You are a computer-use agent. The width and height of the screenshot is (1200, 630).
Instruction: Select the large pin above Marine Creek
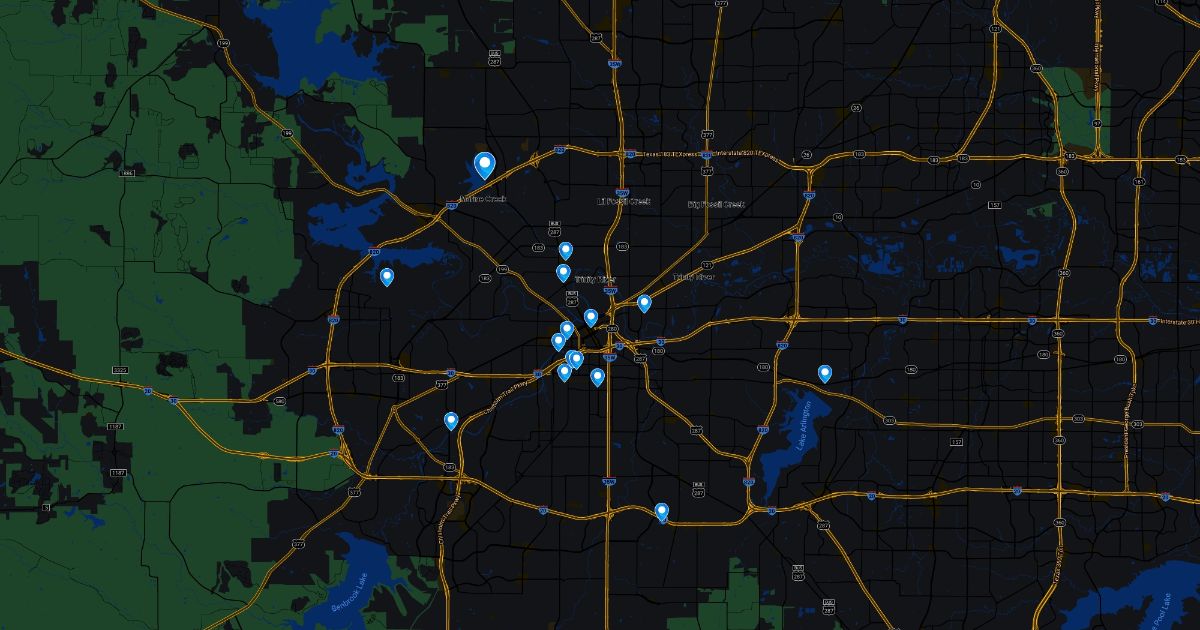point(484,164)
